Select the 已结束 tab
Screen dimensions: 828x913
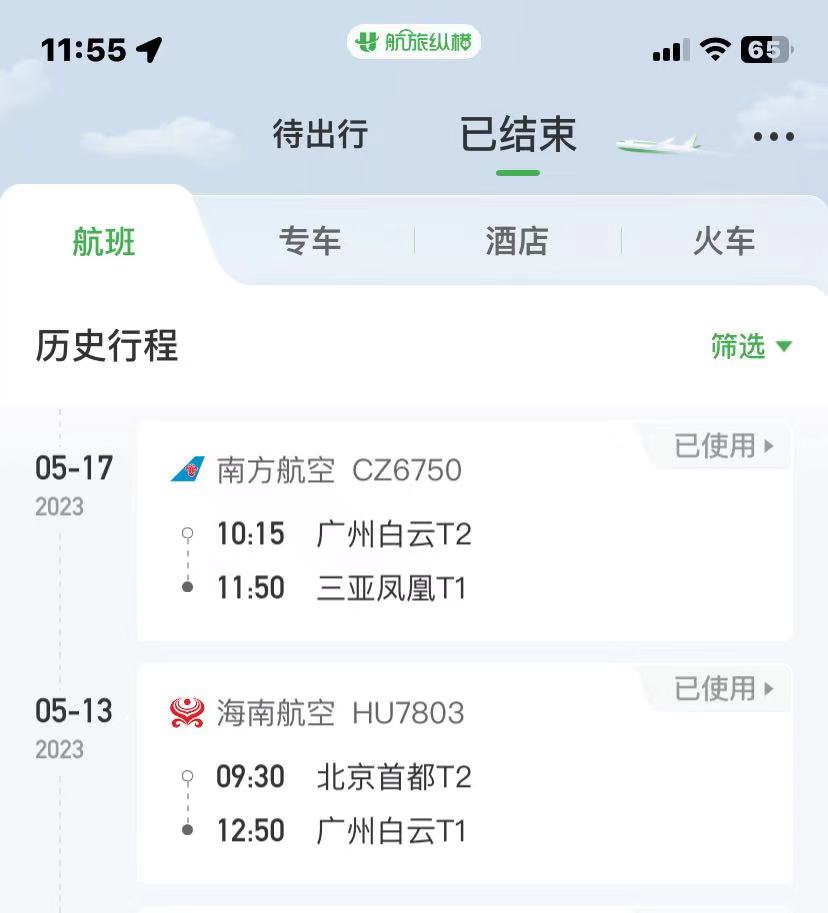point(518,135)
